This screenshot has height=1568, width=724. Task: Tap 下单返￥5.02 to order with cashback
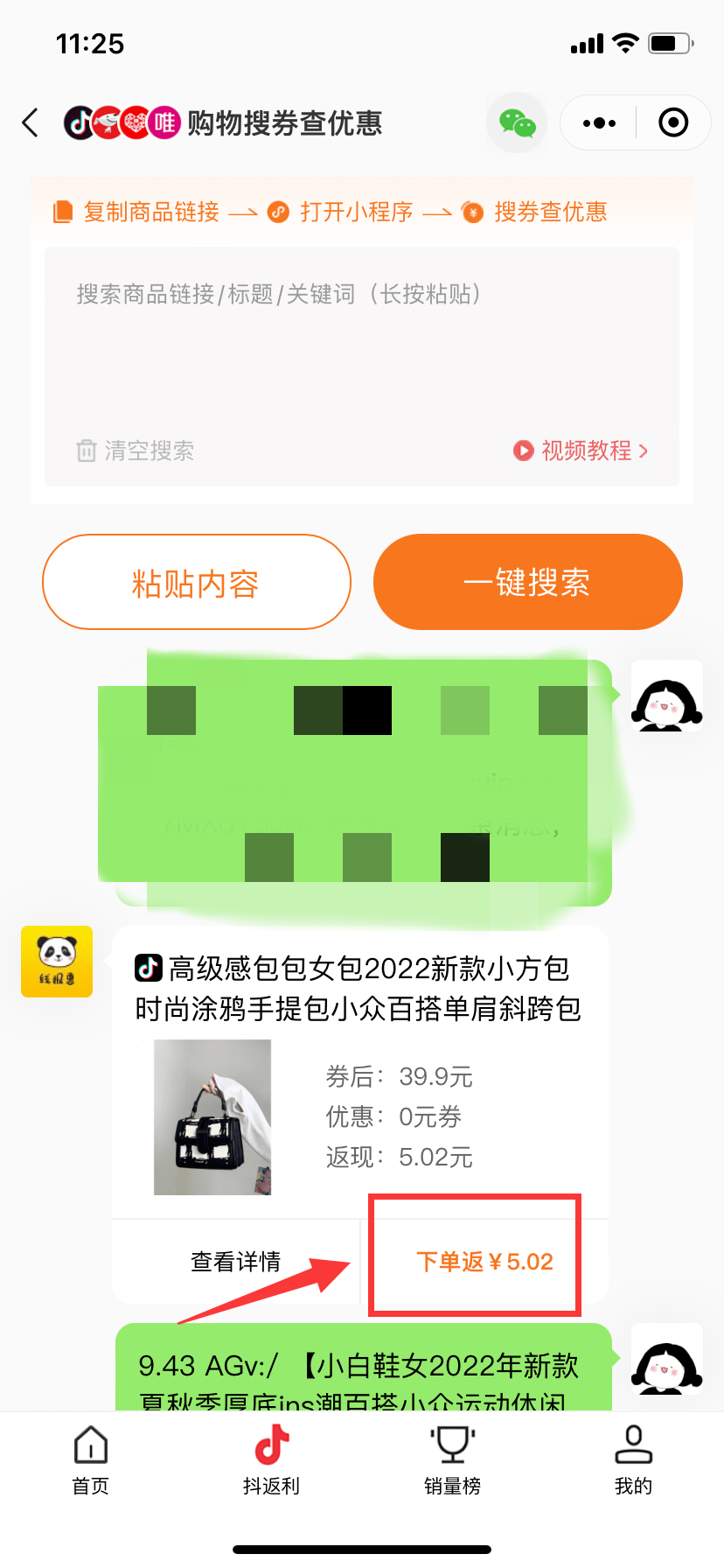[x=484, y=1261]
